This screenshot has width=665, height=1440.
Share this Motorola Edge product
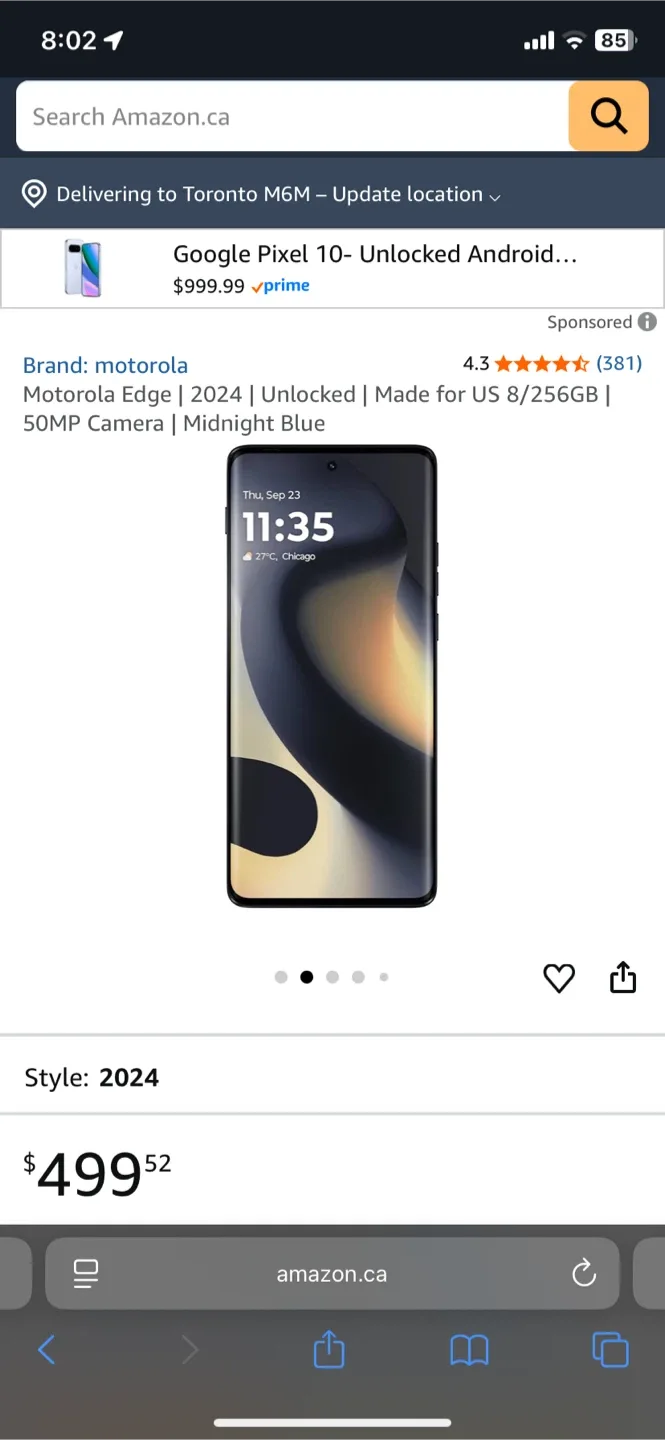(x=623, y=977)
